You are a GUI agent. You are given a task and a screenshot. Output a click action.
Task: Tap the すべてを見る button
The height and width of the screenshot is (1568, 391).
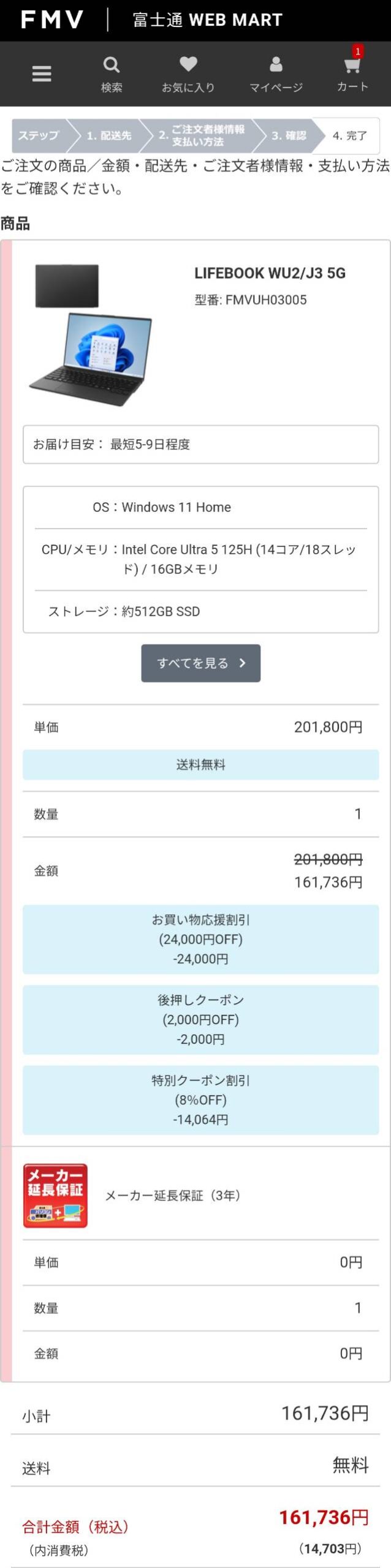(x=200, y=663)
